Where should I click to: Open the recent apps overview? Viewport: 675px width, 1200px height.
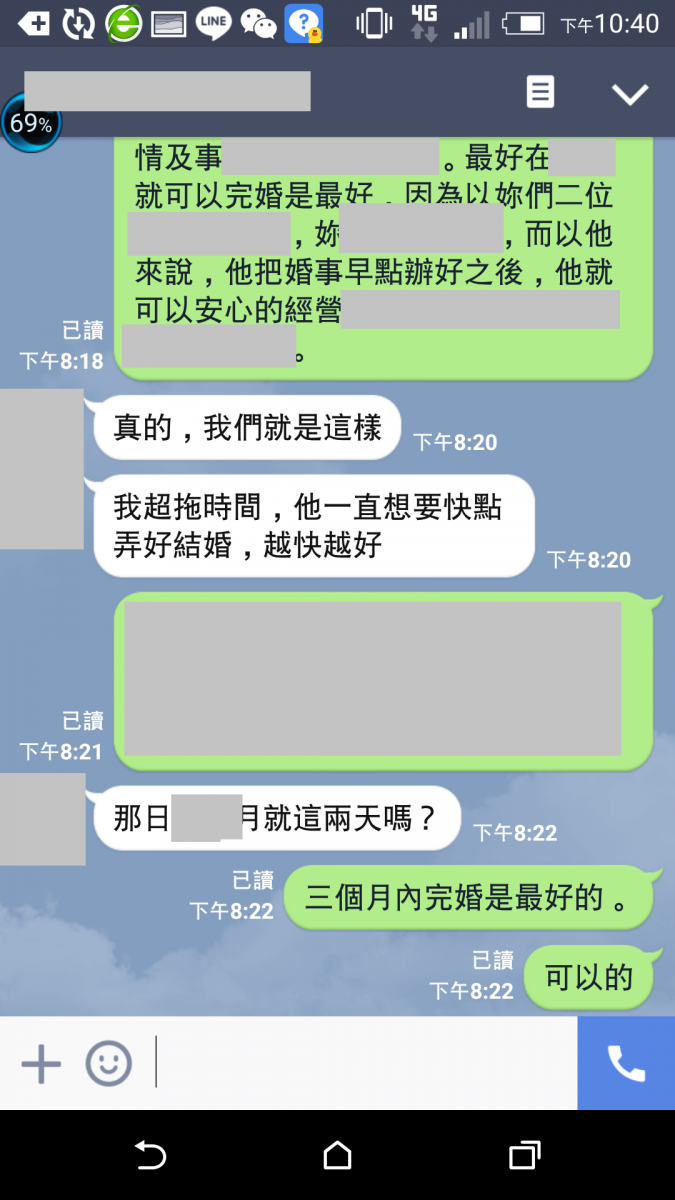(524, 1156)
